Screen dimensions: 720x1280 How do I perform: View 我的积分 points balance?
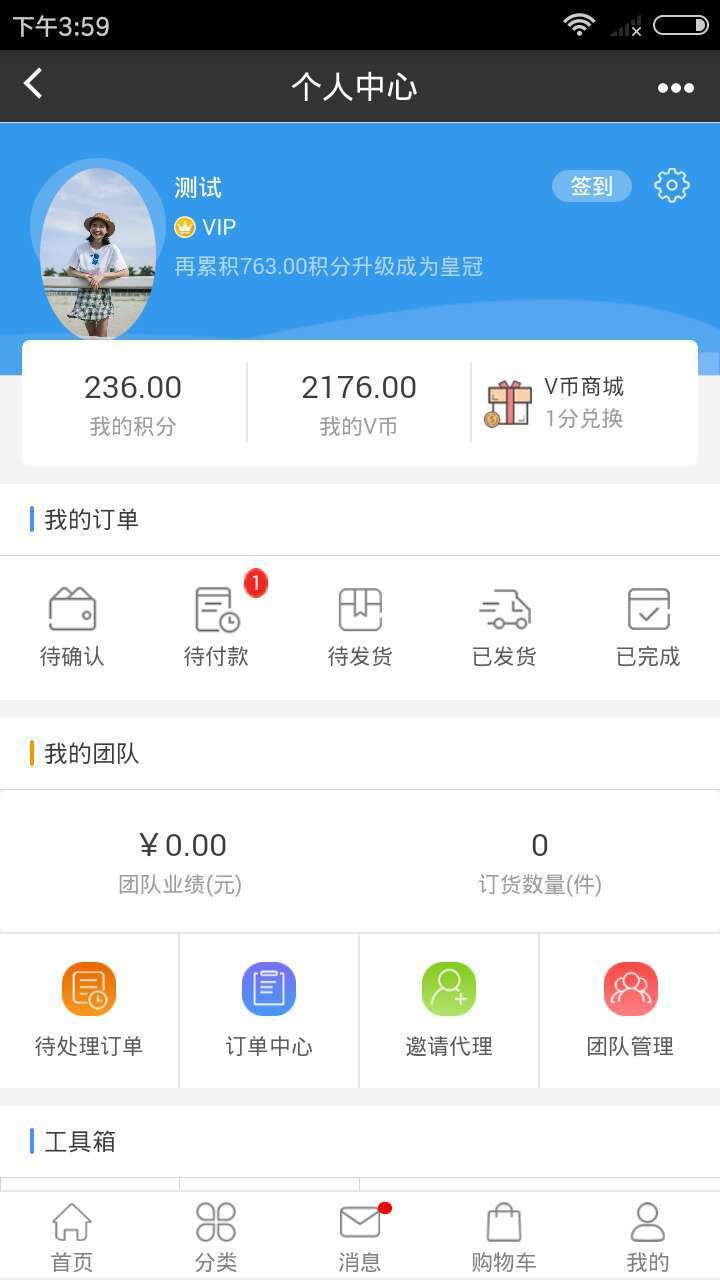(x=133, y=404)
